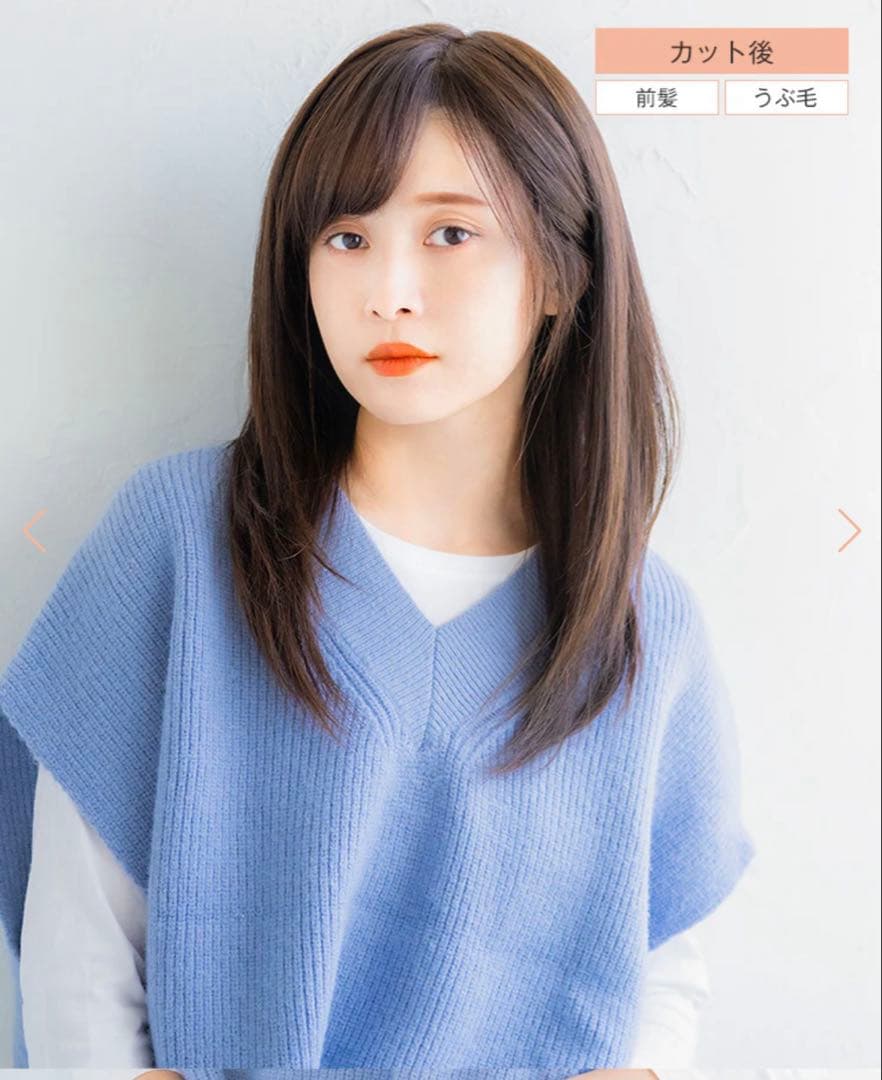The height and width of the screenshot is (1080, 882).
Task: Advance to the next photo in the carousel
Action: click(x=848, y=530)
